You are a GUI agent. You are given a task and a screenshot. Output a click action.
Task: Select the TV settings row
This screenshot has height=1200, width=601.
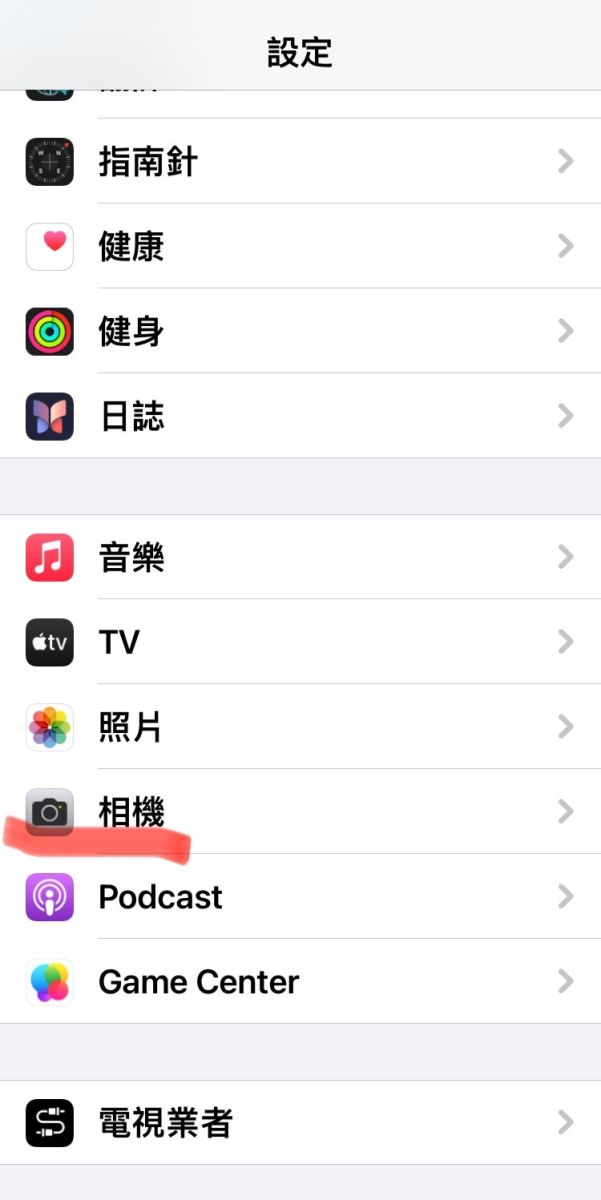[x=300, y=642]
